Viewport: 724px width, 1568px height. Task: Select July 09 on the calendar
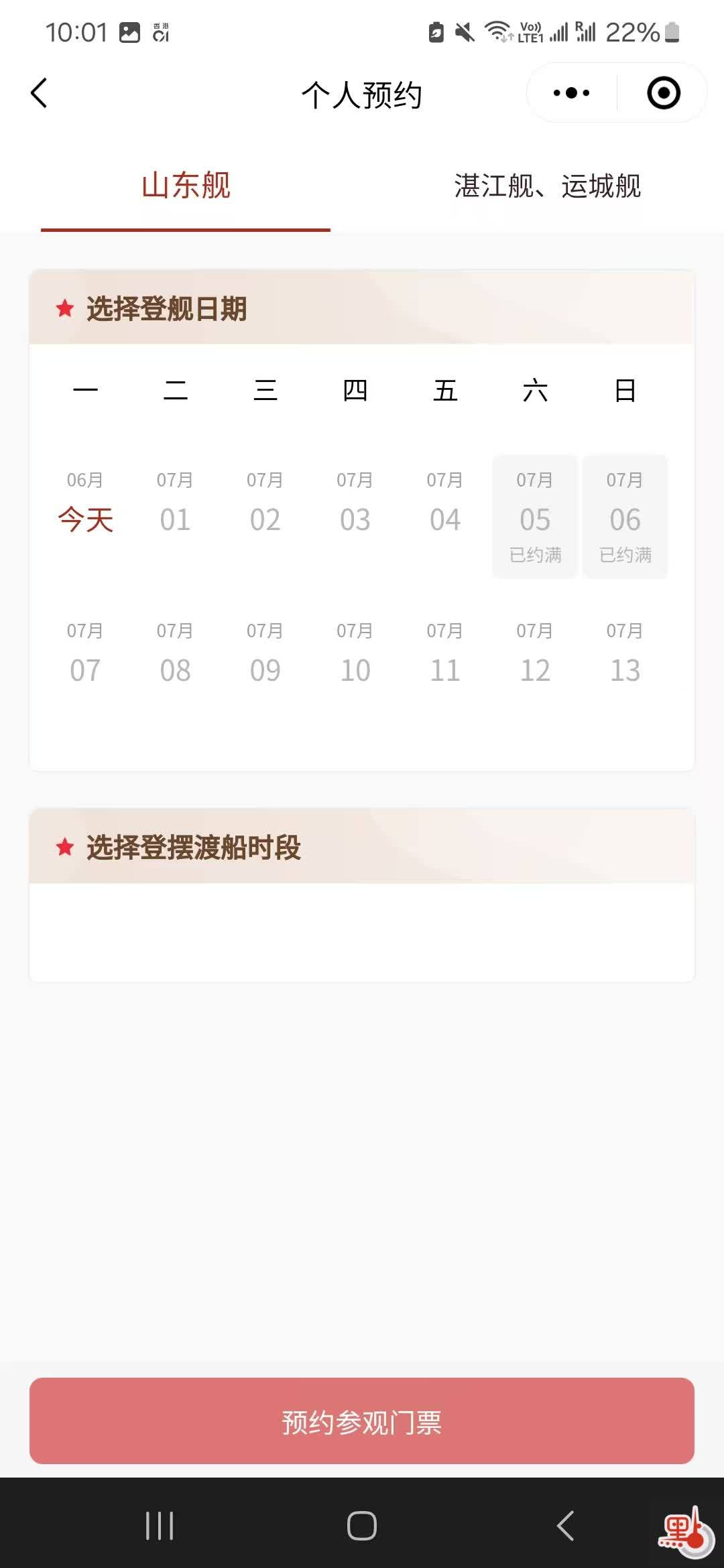click(x=265, y=660)
